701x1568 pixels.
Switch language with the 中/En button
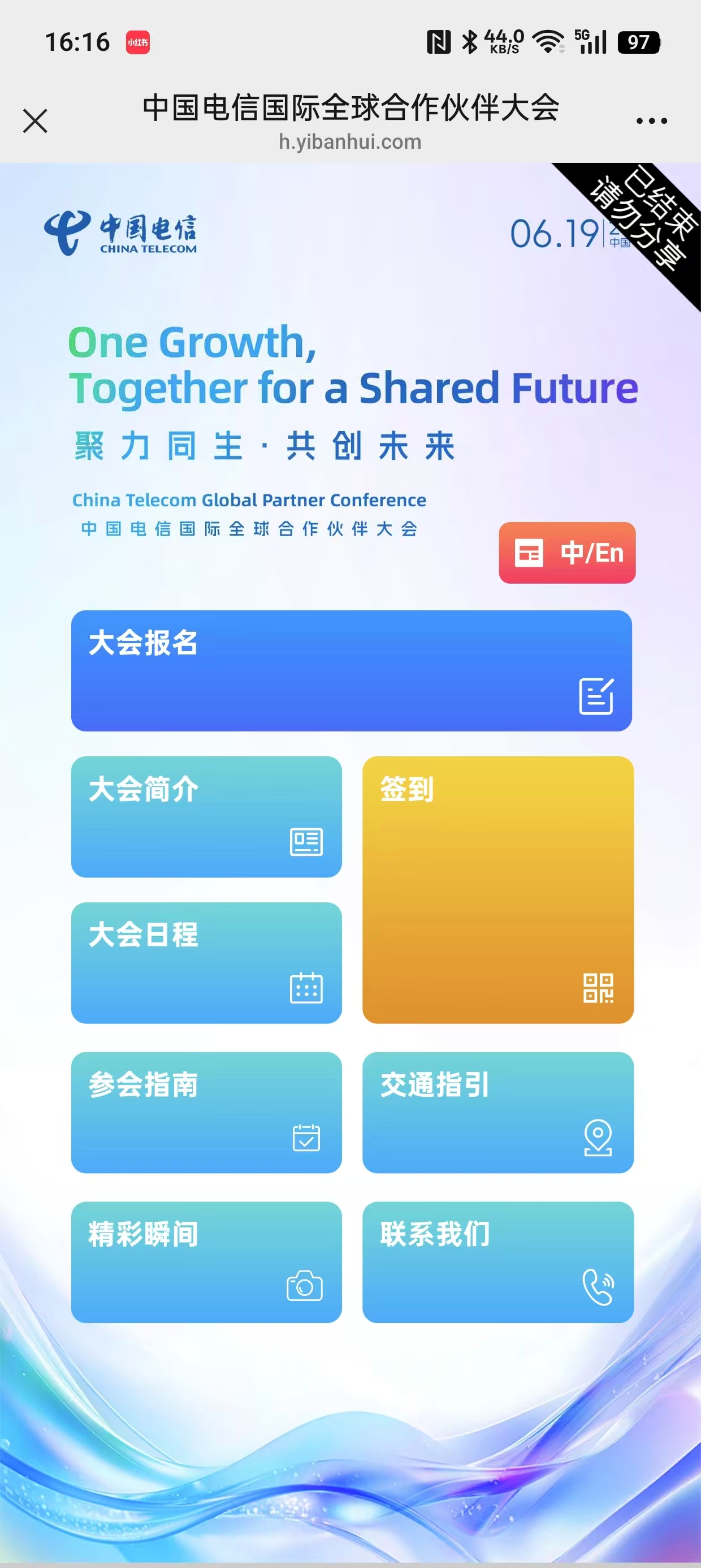[567, 553]
